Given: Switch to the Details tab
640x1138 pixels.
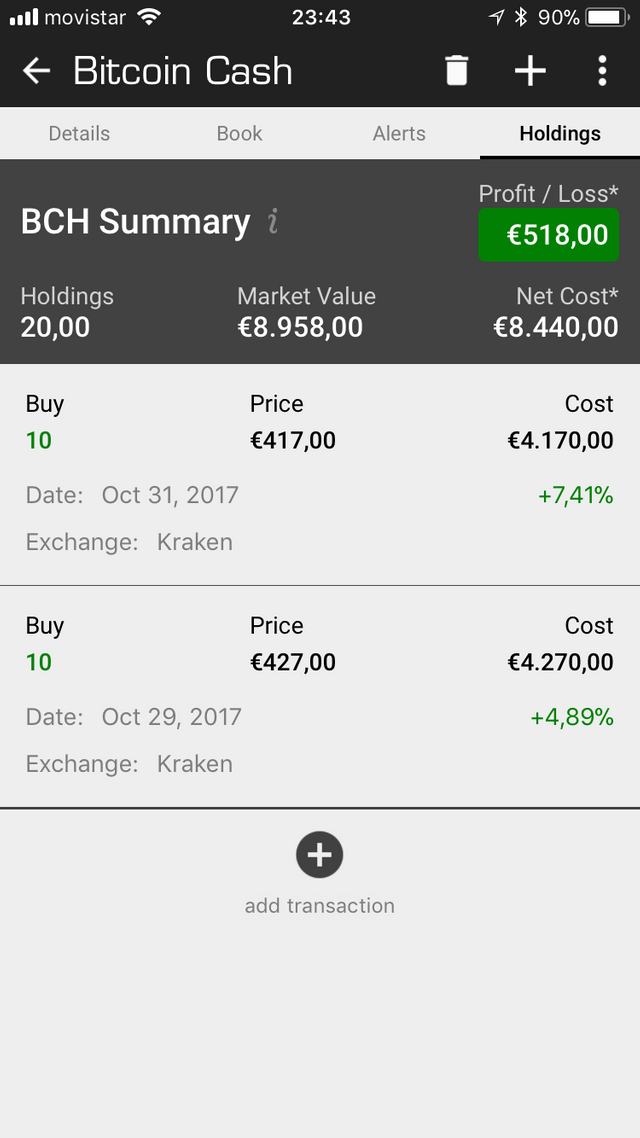Looking at the screenshot, I should [79, 133].
